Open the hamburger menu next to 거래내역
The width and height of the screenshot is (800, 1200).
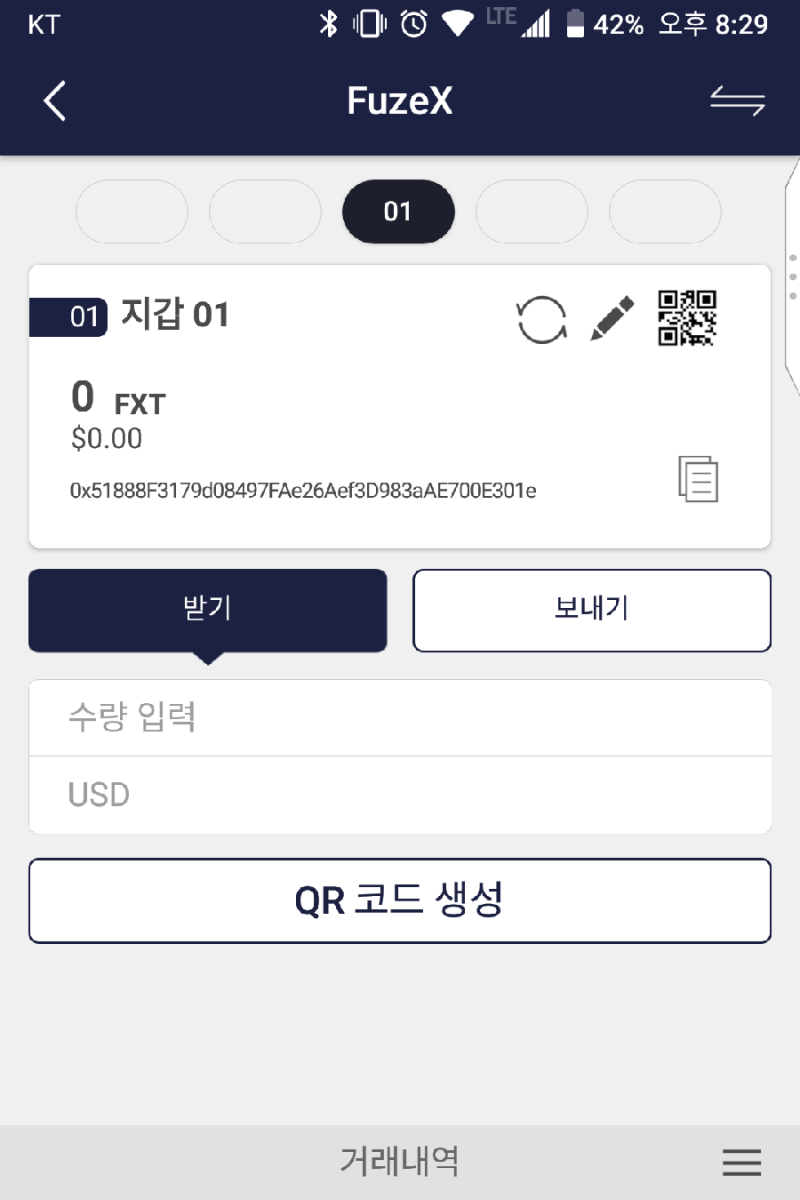742,1162
